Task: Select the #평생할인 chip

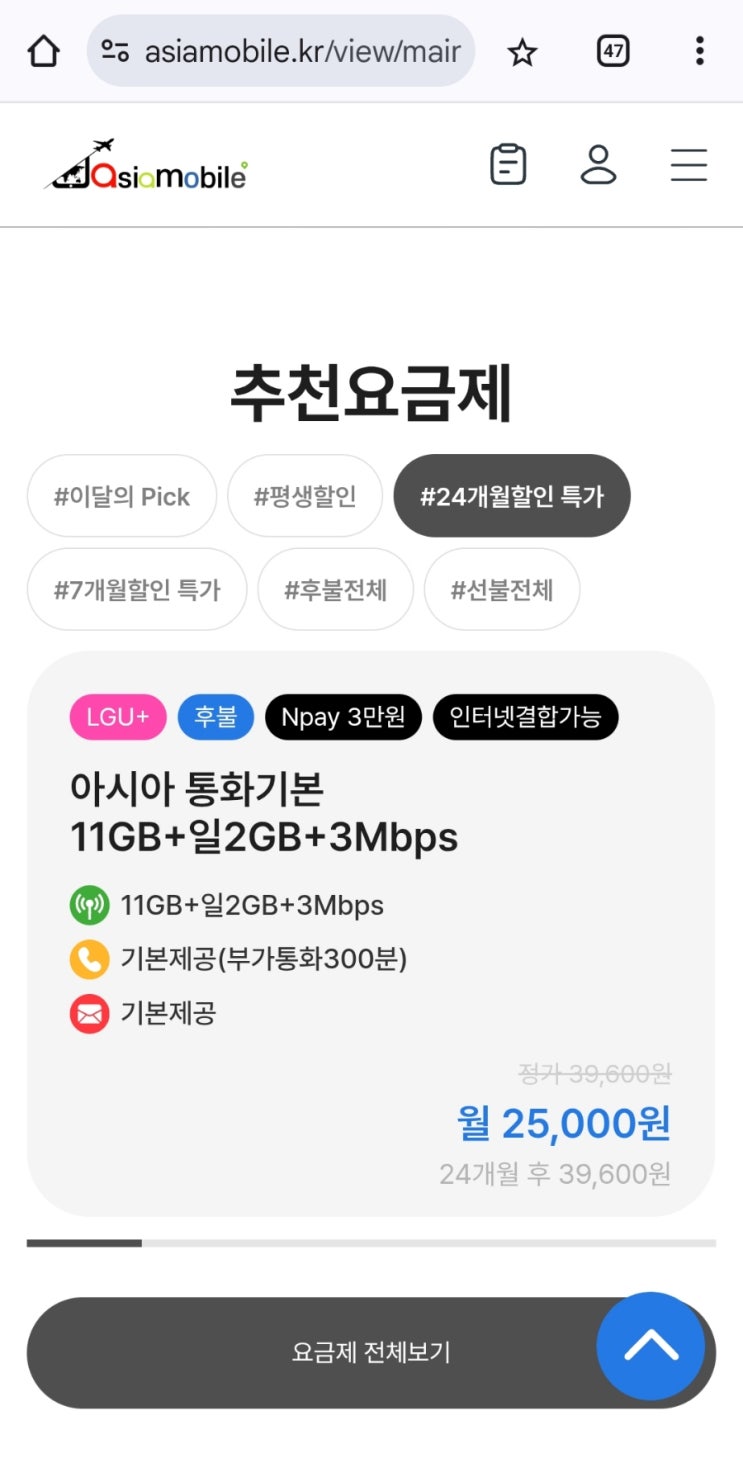Action: point(305,496)
